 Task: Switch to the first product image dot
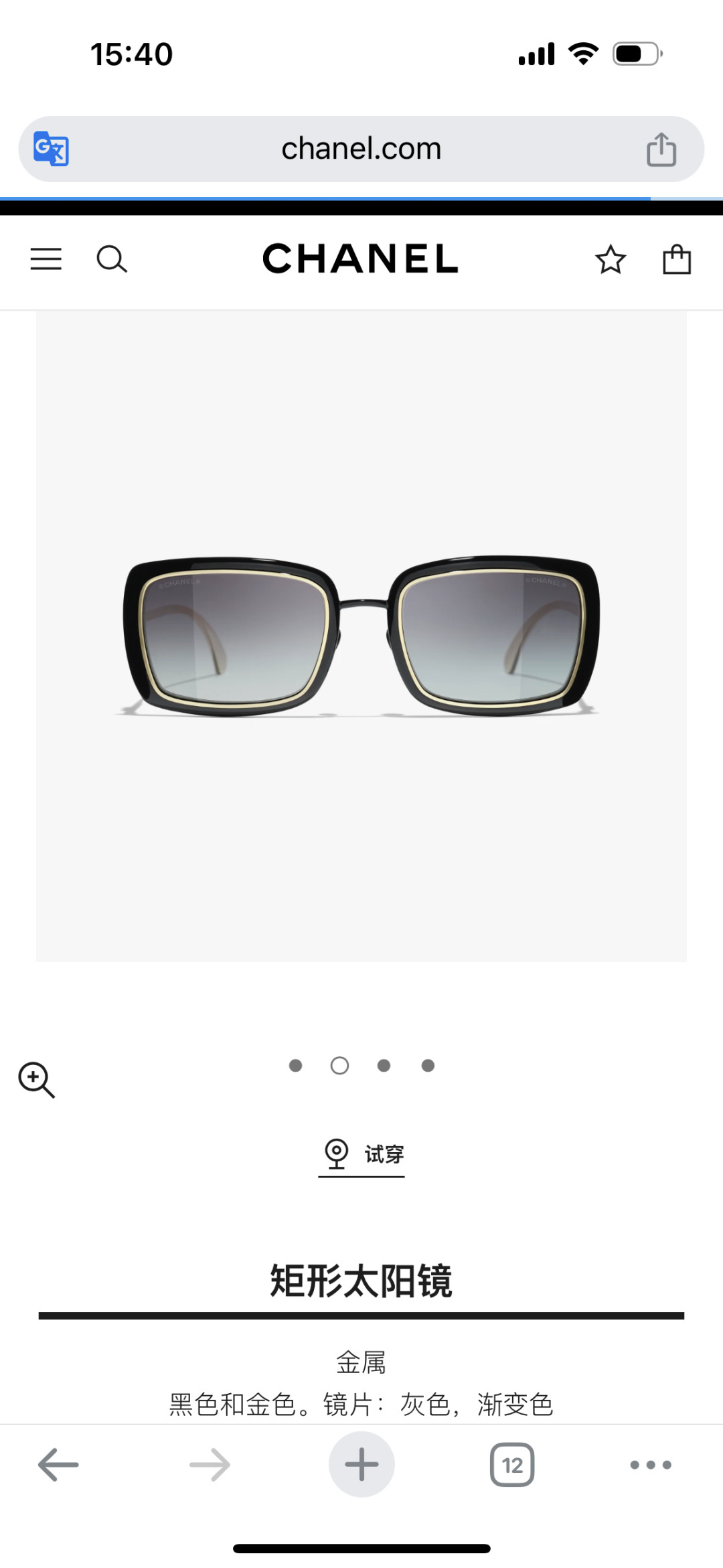point(295,1065)
